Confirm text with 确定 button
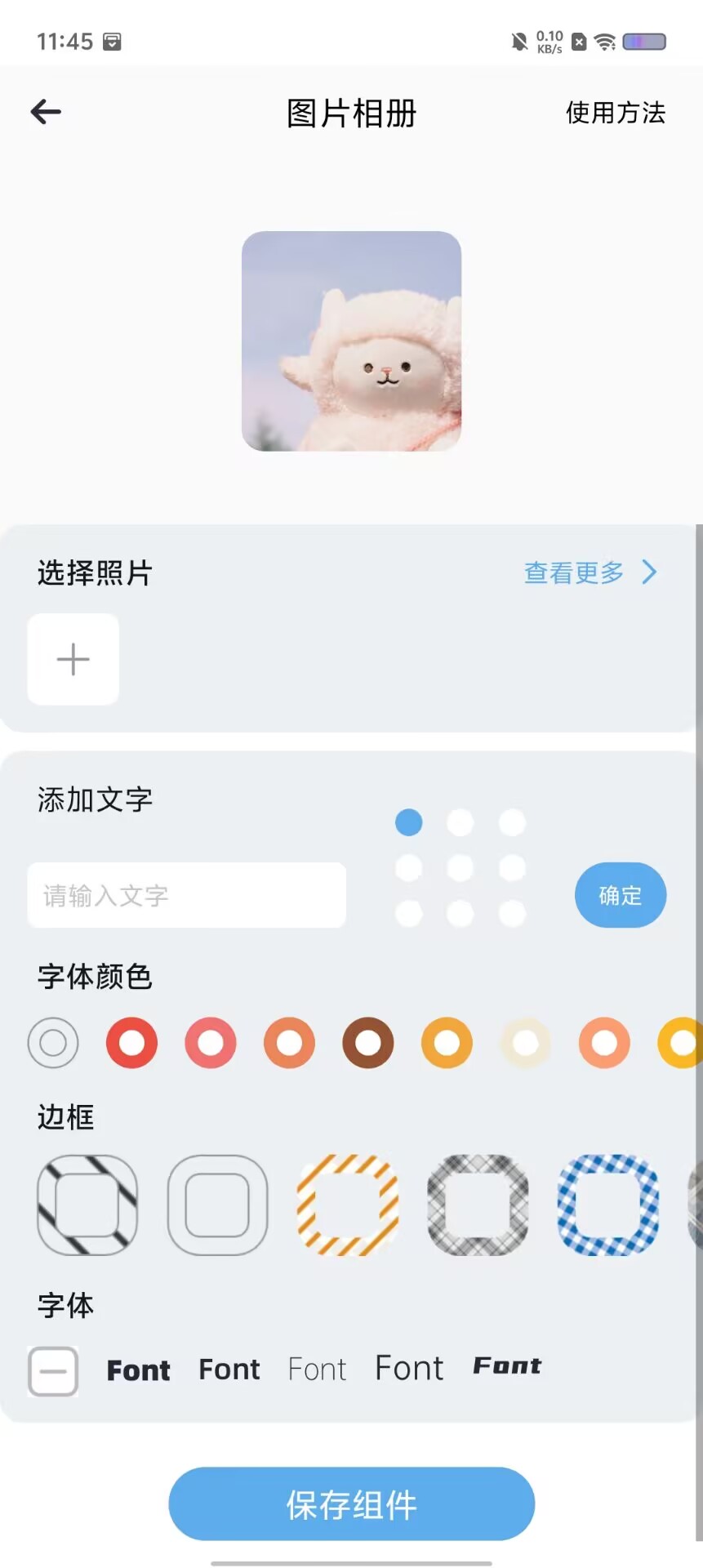703x1568 pixels. coord(621,895)
